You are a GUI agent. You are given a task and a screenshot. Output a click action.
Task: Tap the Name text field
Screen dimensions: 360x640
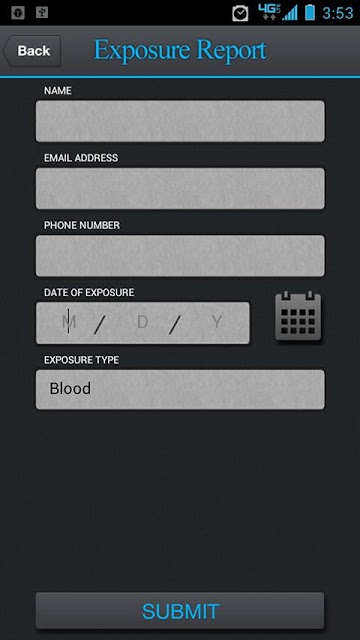coord(180,121)
